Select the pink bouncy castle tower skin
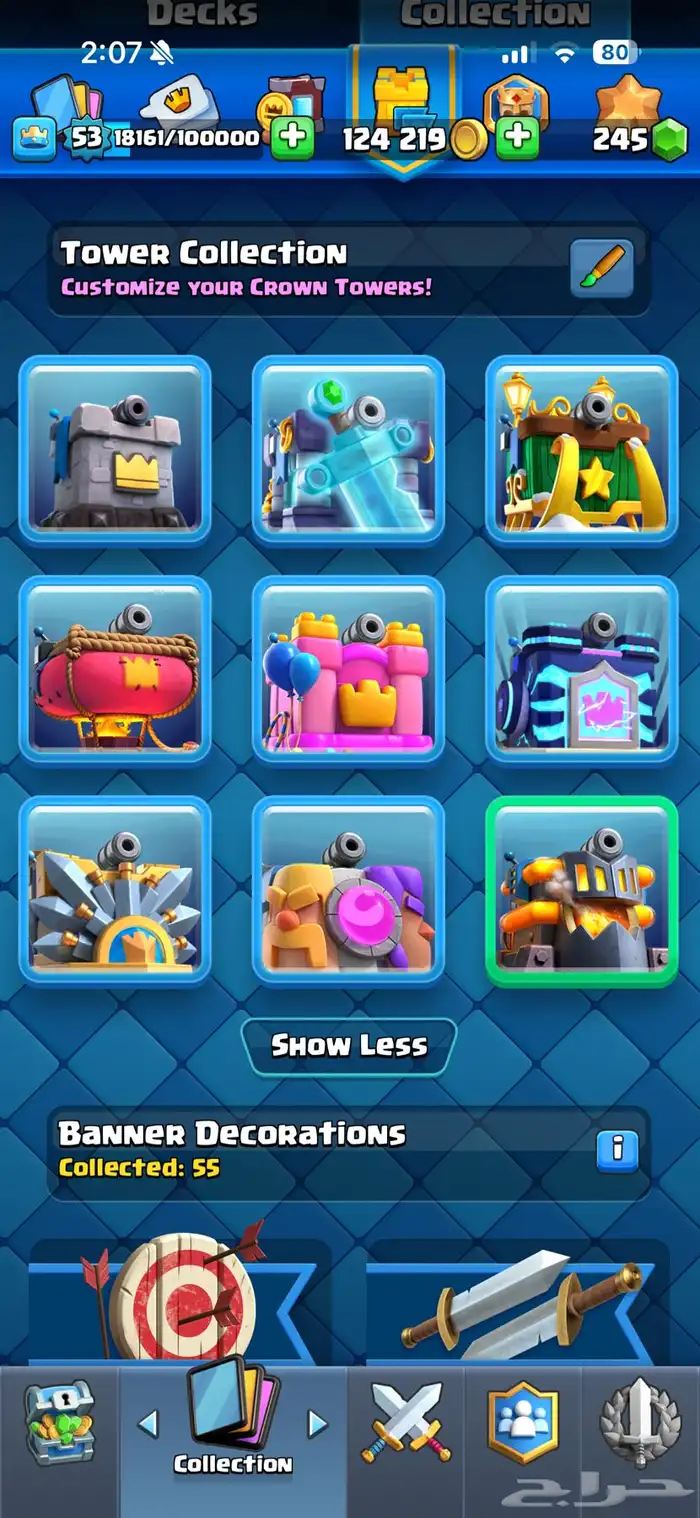Viewport: 700px width, 1518px height. [x=348, y=670]
